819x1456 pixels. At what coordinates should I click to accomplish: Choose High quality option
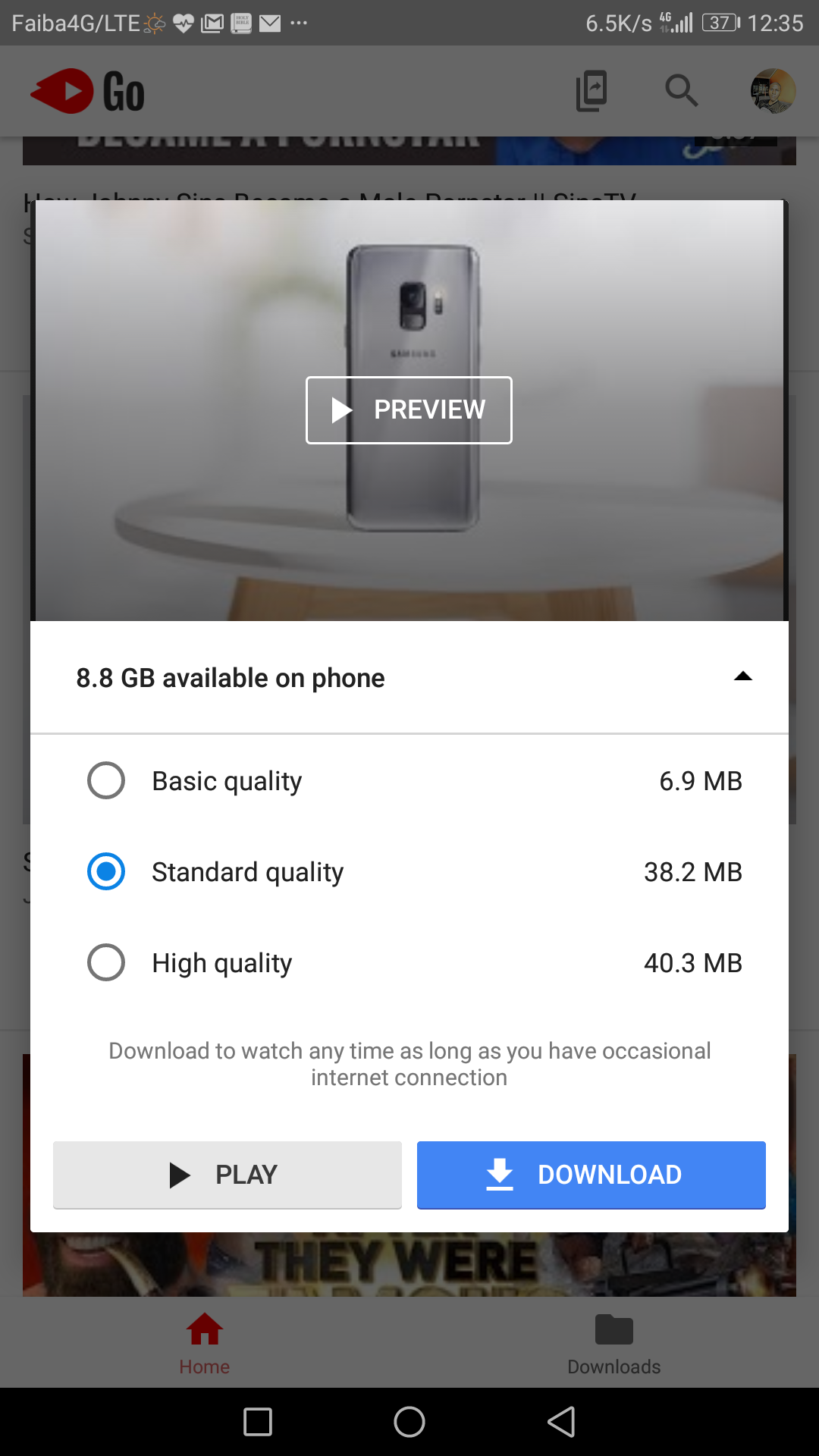(409, 962)
